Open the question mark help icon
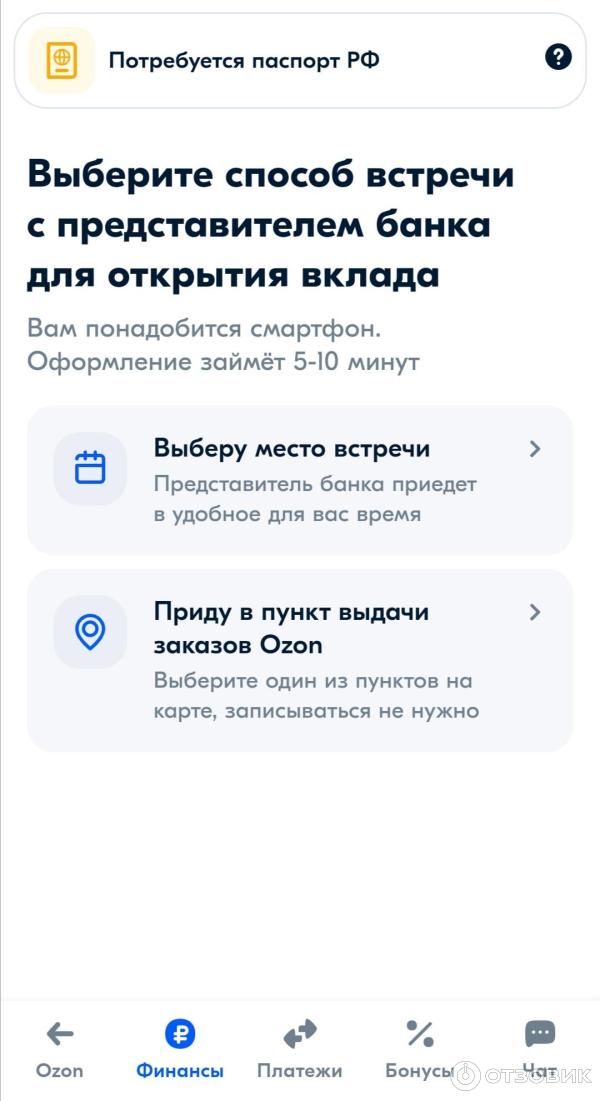The image size is (600, 1101). [558, 57]
